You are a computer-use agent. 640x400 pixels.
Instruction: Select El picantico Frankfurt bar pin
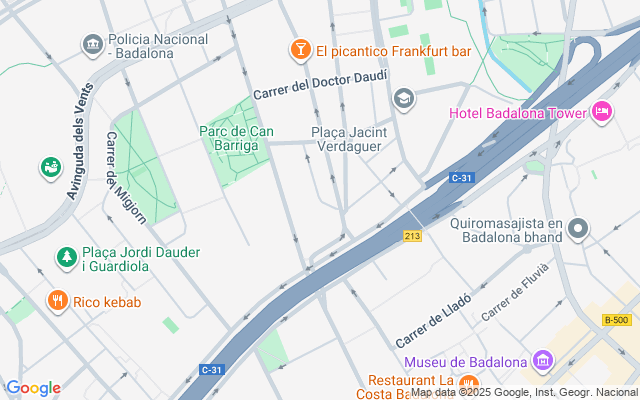pyautogui.click(x=299, y=49)
